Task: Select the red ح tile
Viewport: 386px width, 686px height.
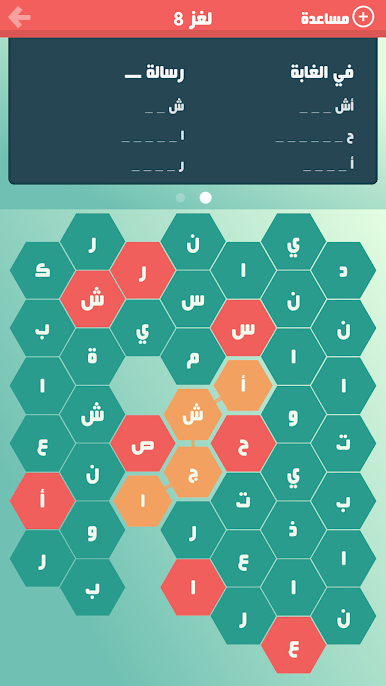Action: pyautogui.click(x=243, y=444)
